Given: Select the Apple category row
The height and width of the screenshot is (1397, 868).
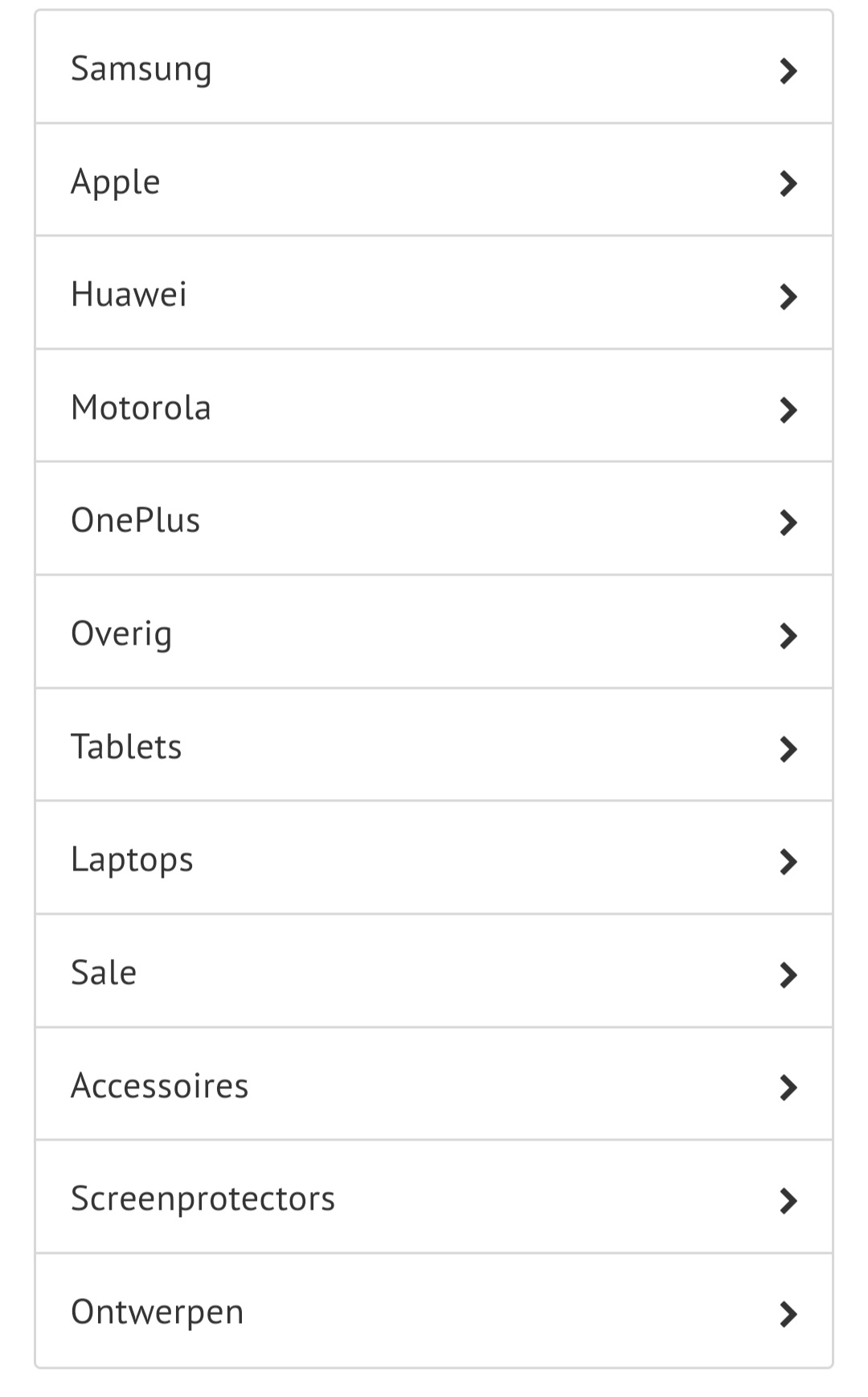Looking at the screenshot, I should (434, 180).
